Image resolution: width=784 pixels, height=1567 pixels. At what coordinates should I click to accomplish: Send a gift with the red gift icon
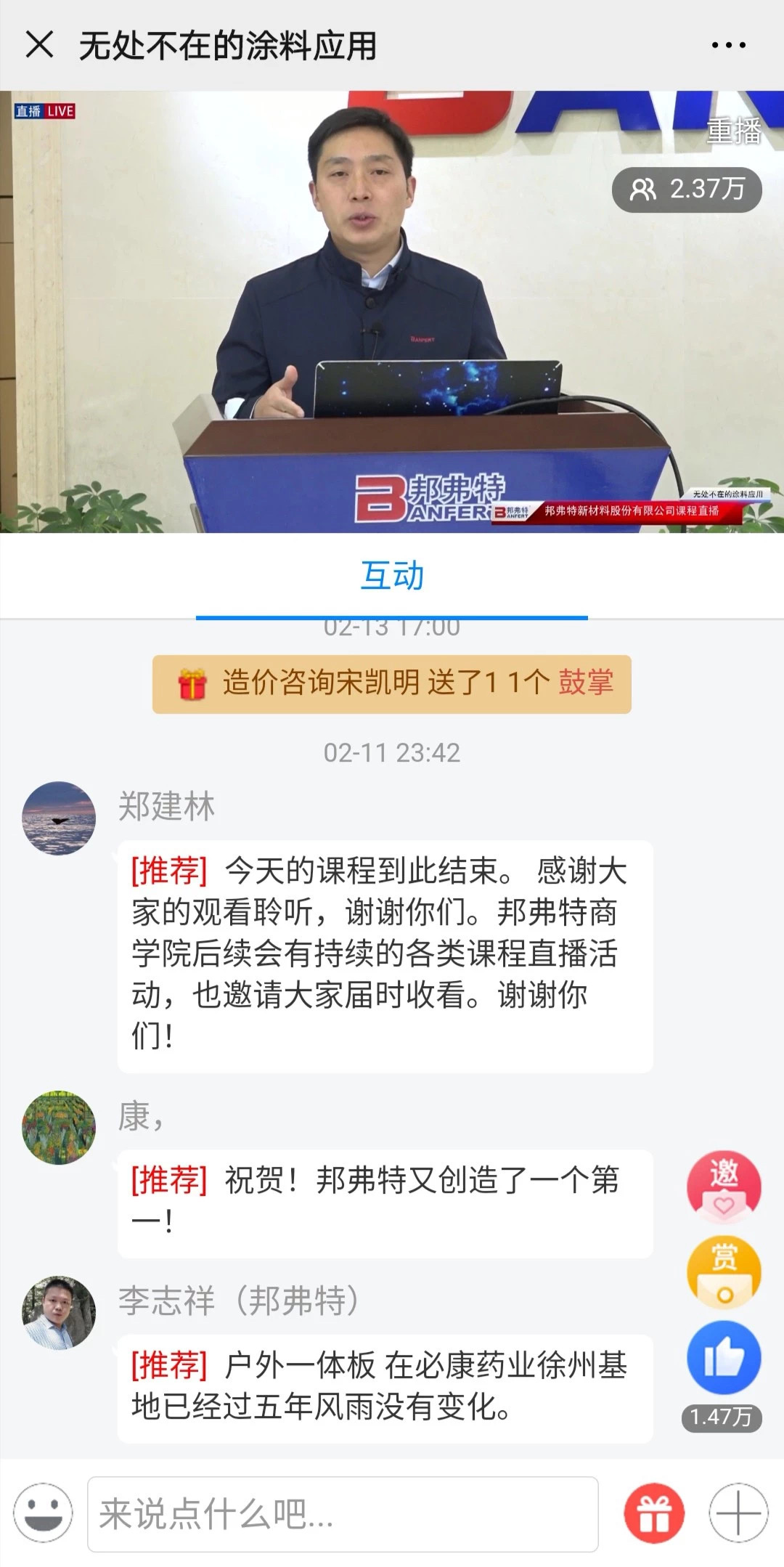pos(654,1513)
